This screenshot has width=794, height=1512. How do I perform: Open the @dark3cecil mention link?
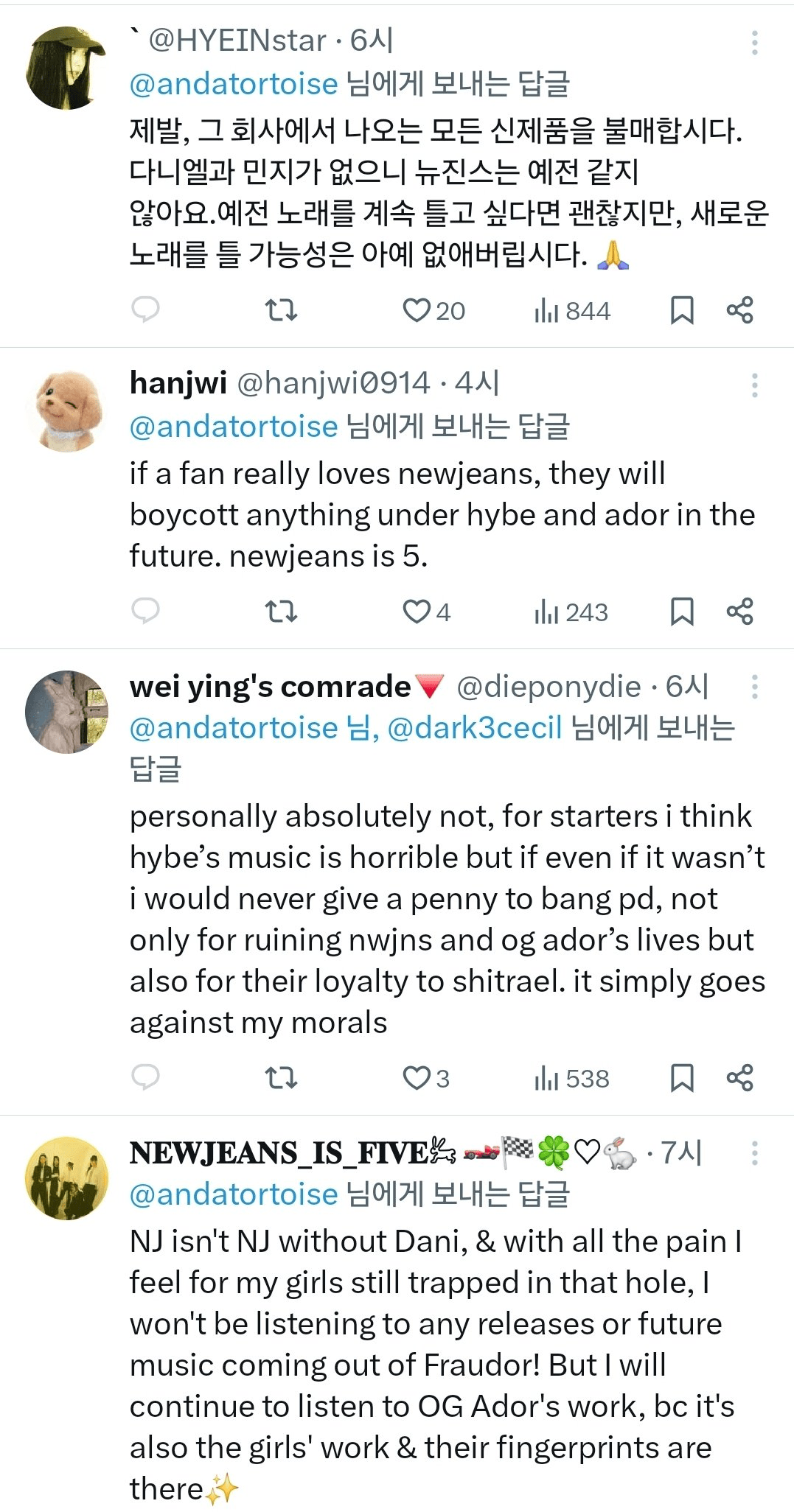(x=474, y=728)
